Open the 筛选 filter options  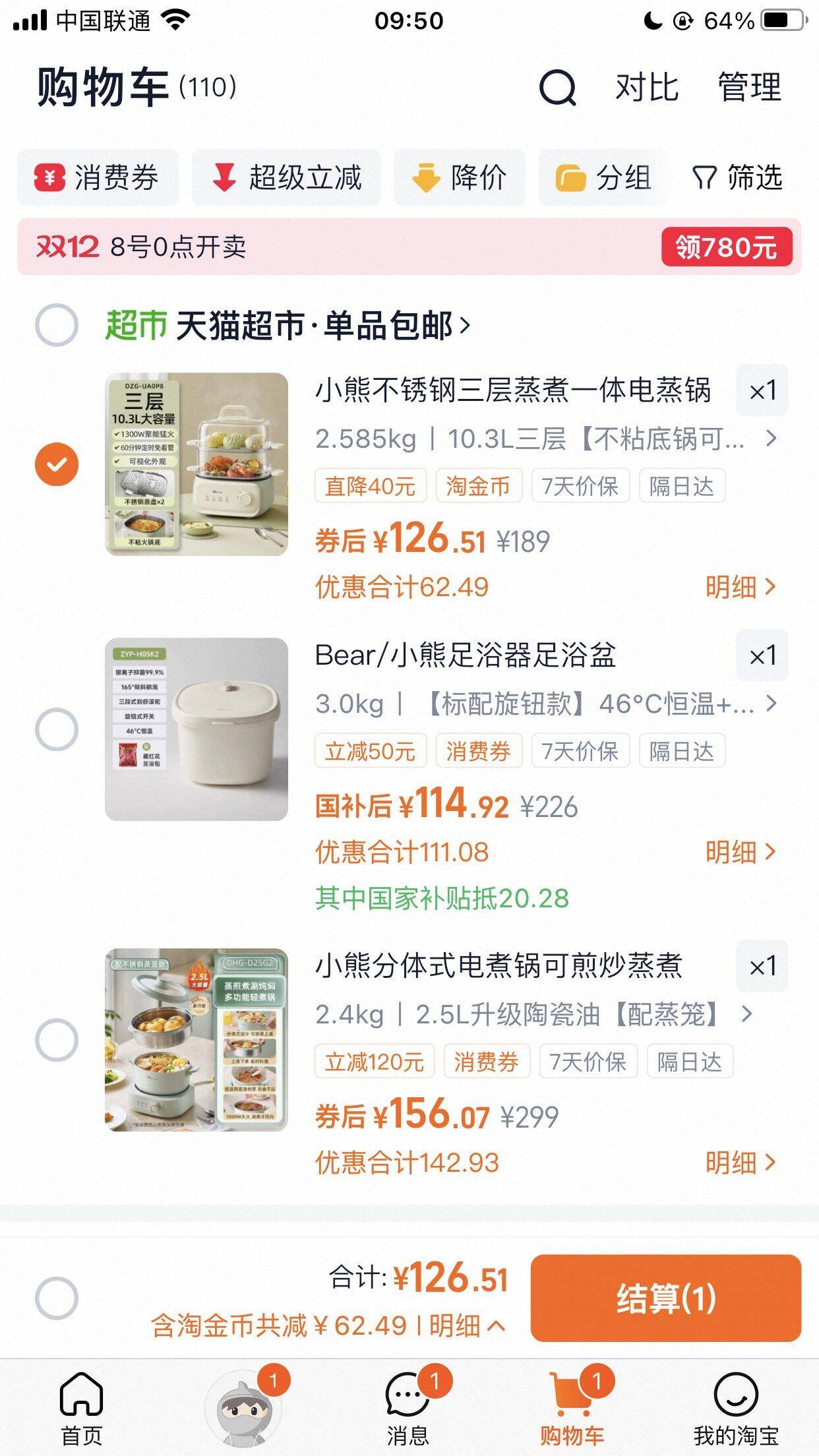click(737, 178)
